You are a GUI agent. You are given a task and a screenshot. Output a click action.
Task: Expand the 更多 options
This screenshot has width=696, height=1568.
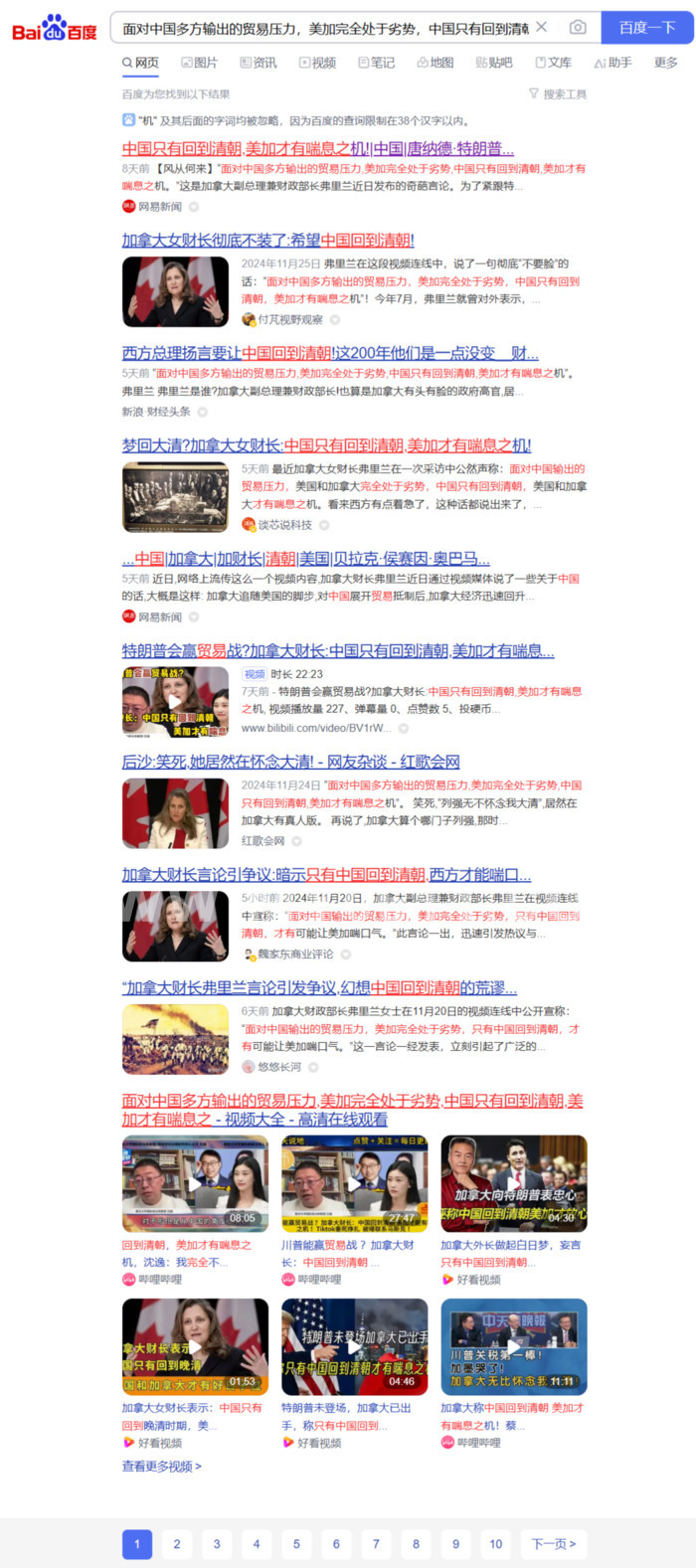[665, 63]
